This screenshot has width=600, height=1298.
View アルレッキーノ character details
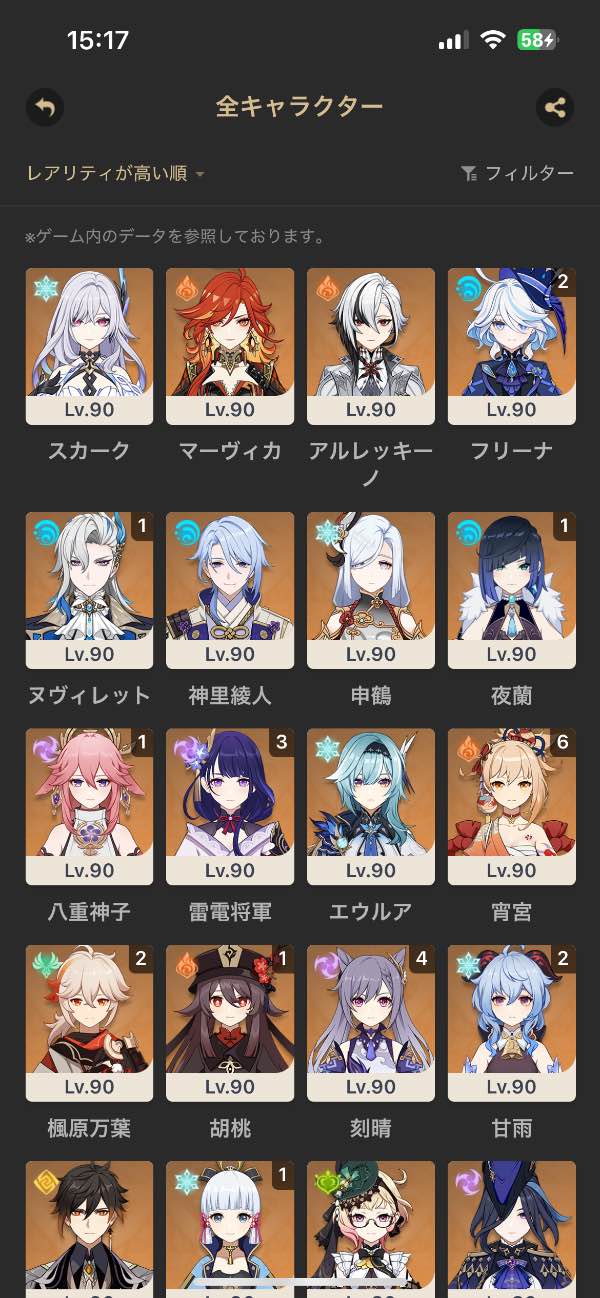[x=371, y=346]
